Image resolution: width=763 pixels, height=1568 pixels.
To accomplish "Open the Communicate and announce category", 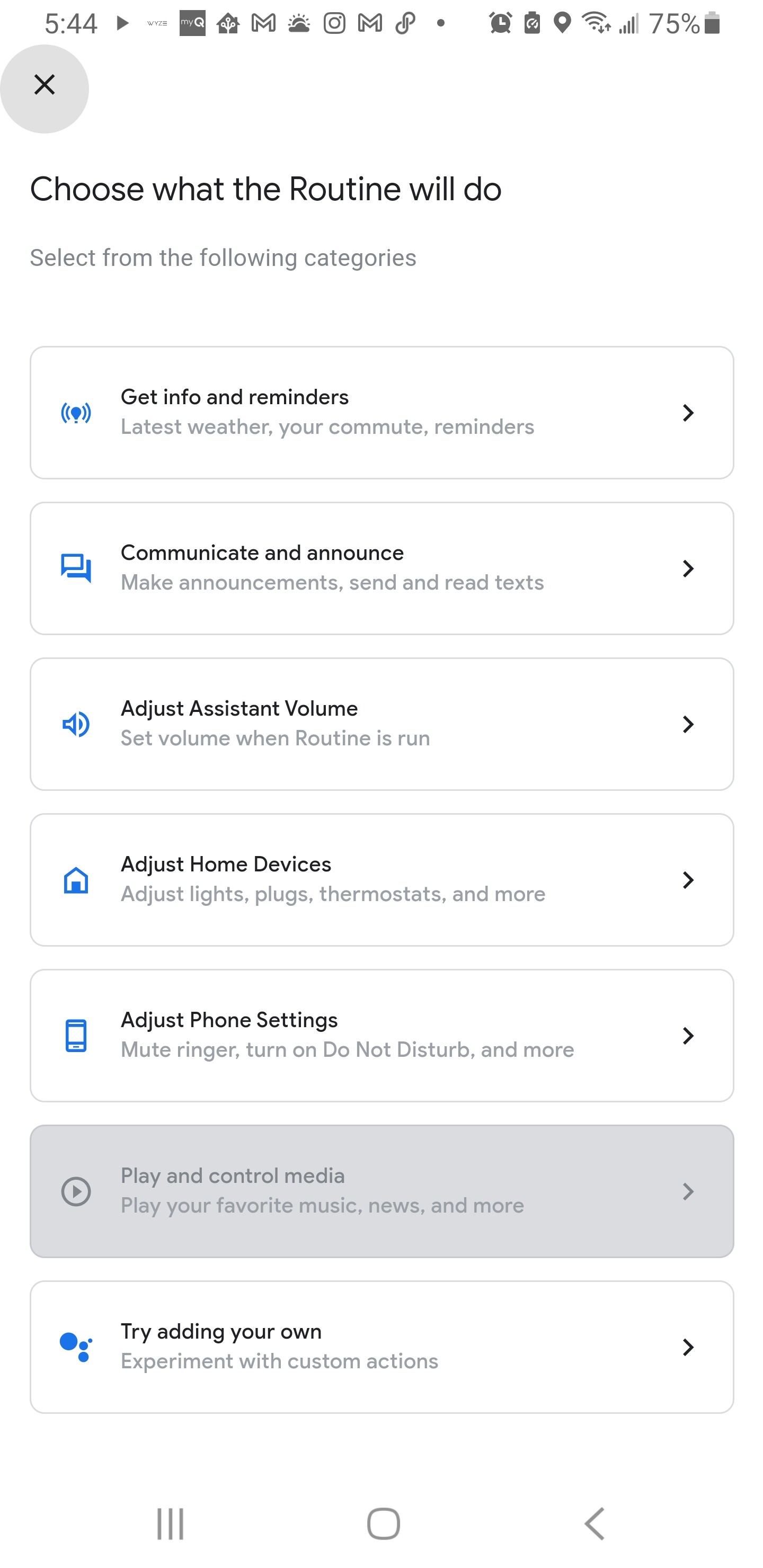I will (381, 568).
